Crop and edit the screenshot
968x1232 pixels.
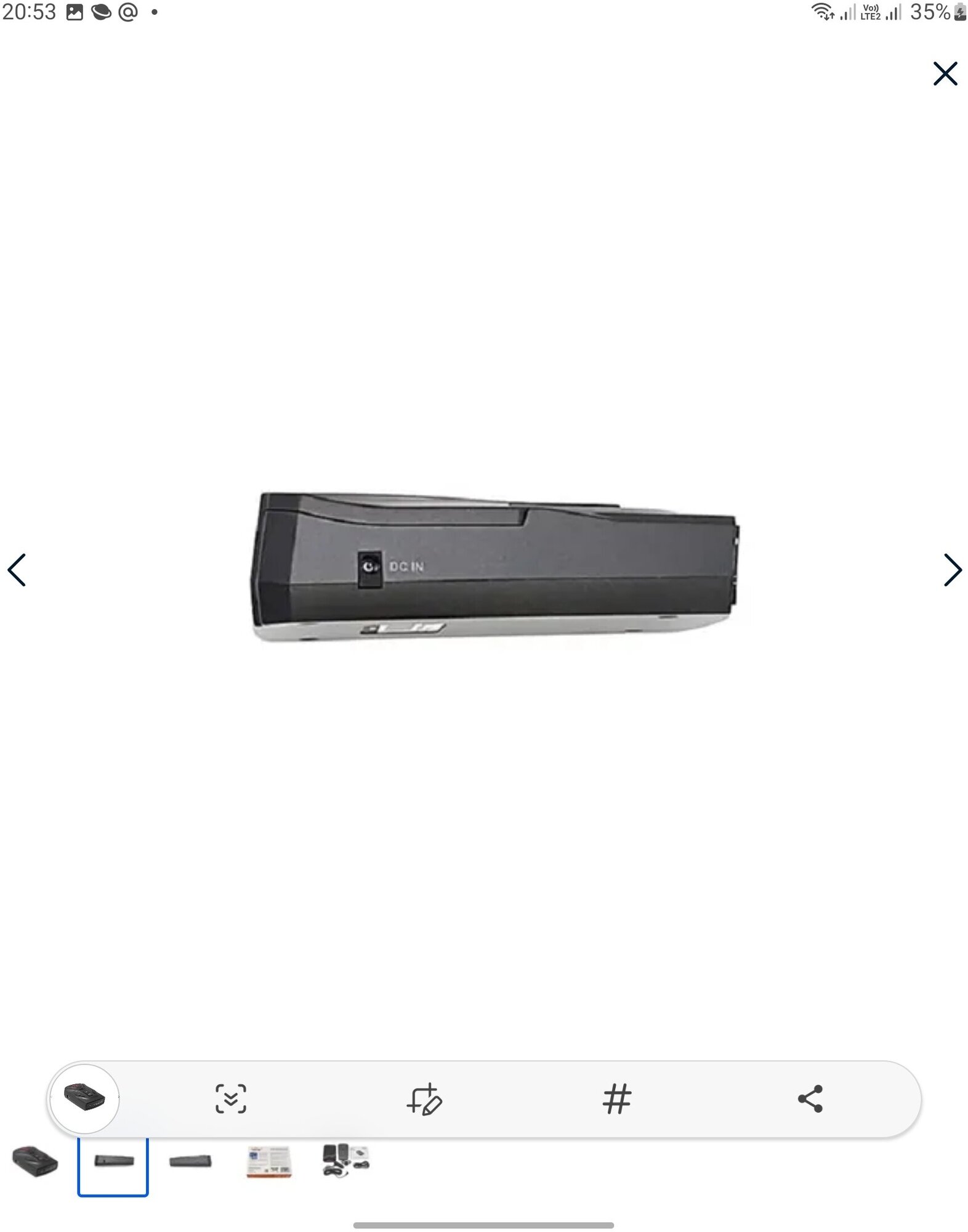(424, 1099)
